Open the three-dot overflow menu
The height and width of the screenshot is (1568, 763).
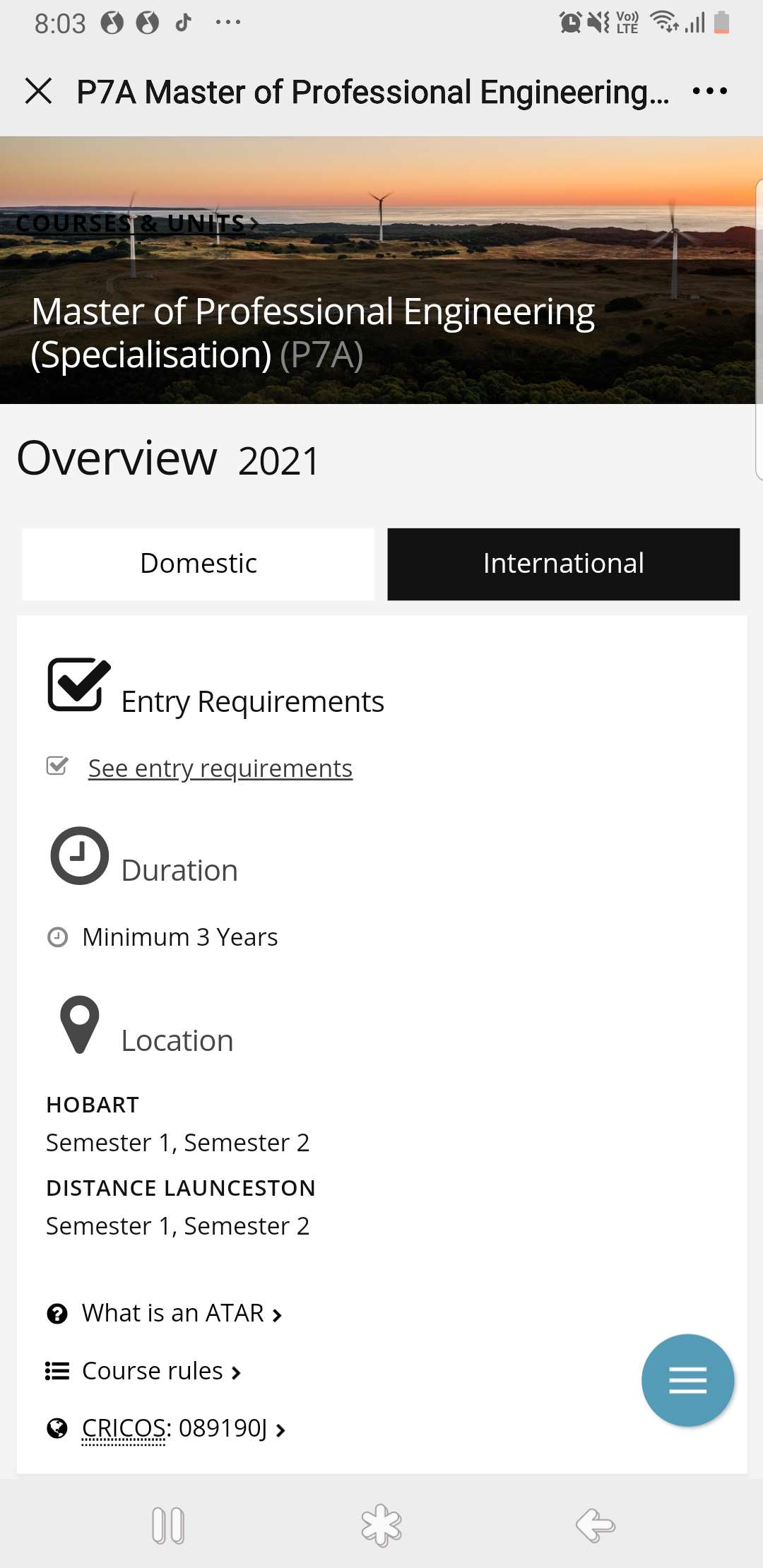(710, 91)
